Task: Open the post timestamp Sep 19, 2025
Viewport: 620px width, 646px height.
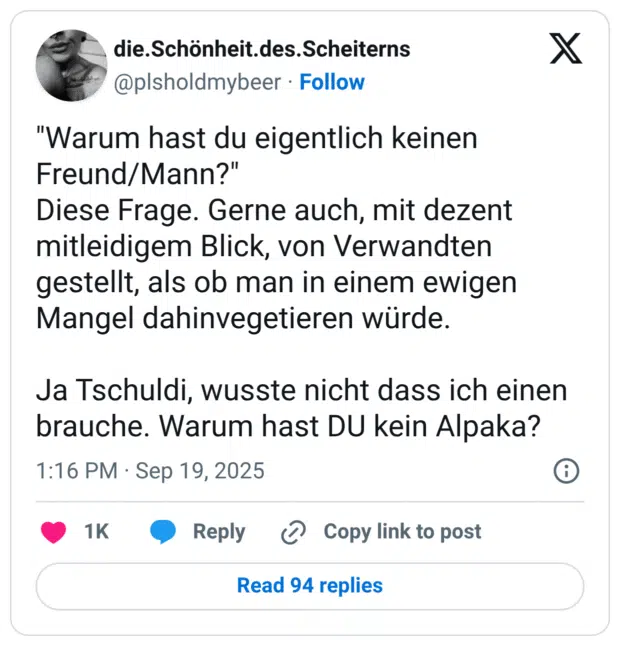Action: (150, 471)
